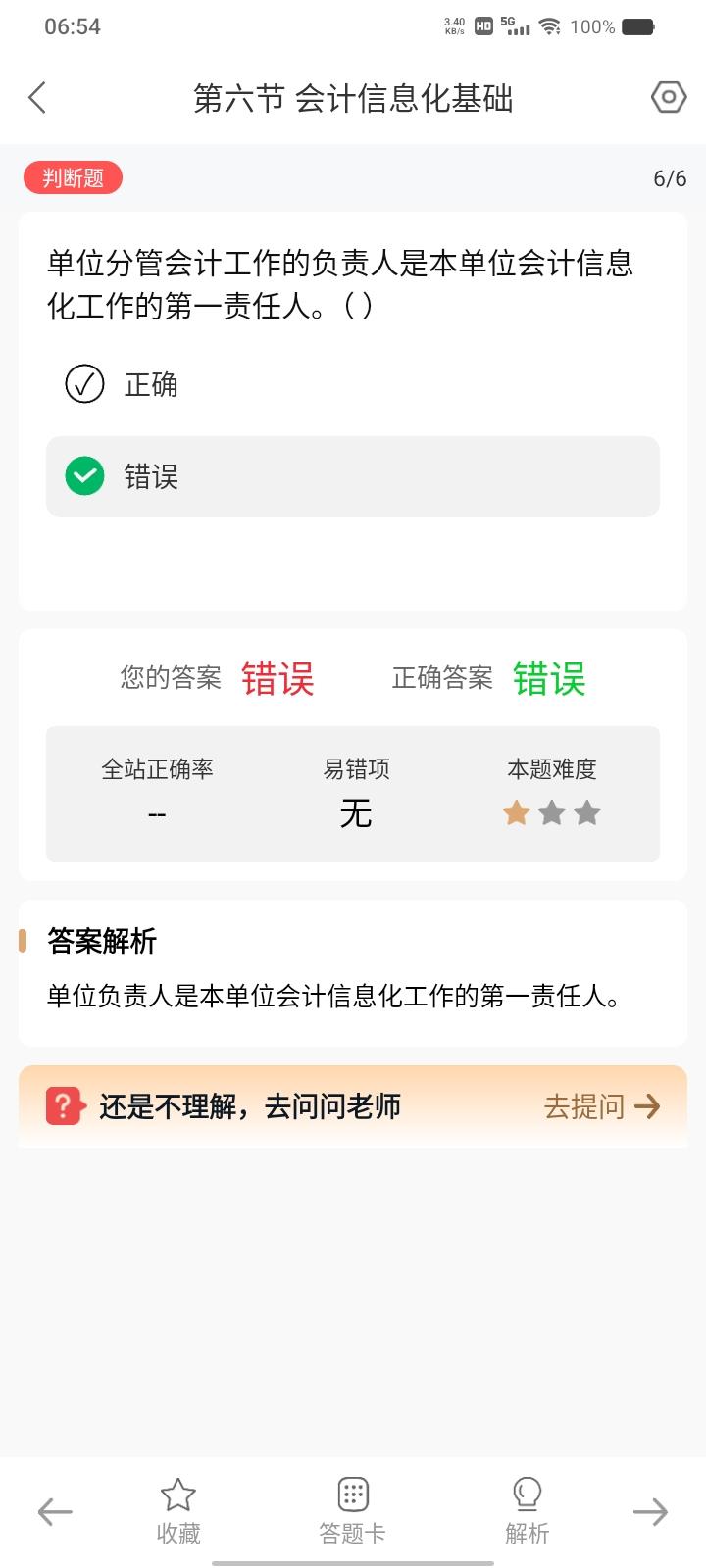Select the 正确 answer option
This screenshot has width=706, height=1568.
123,384
